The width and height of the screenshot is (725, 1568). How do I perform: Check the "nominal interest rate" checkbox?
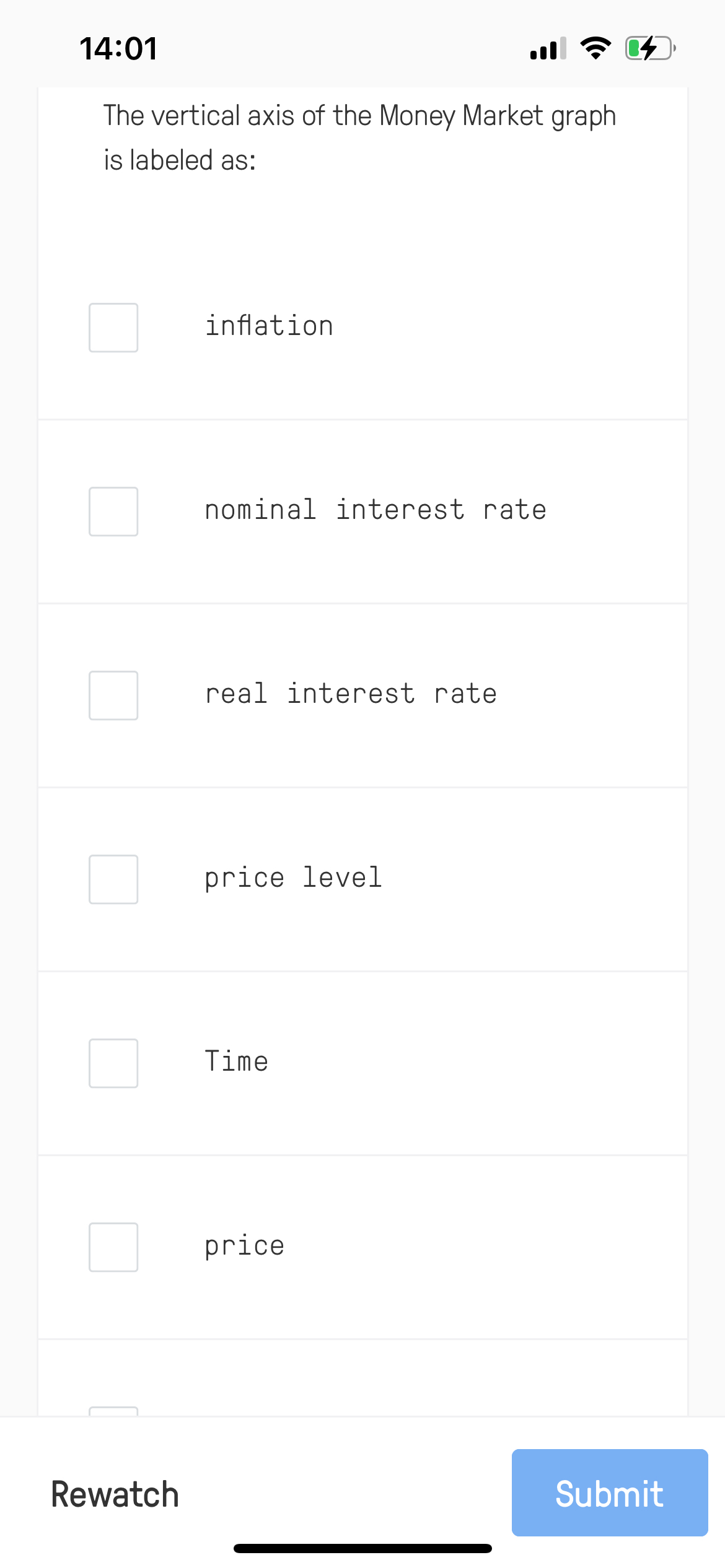(113, 511)
